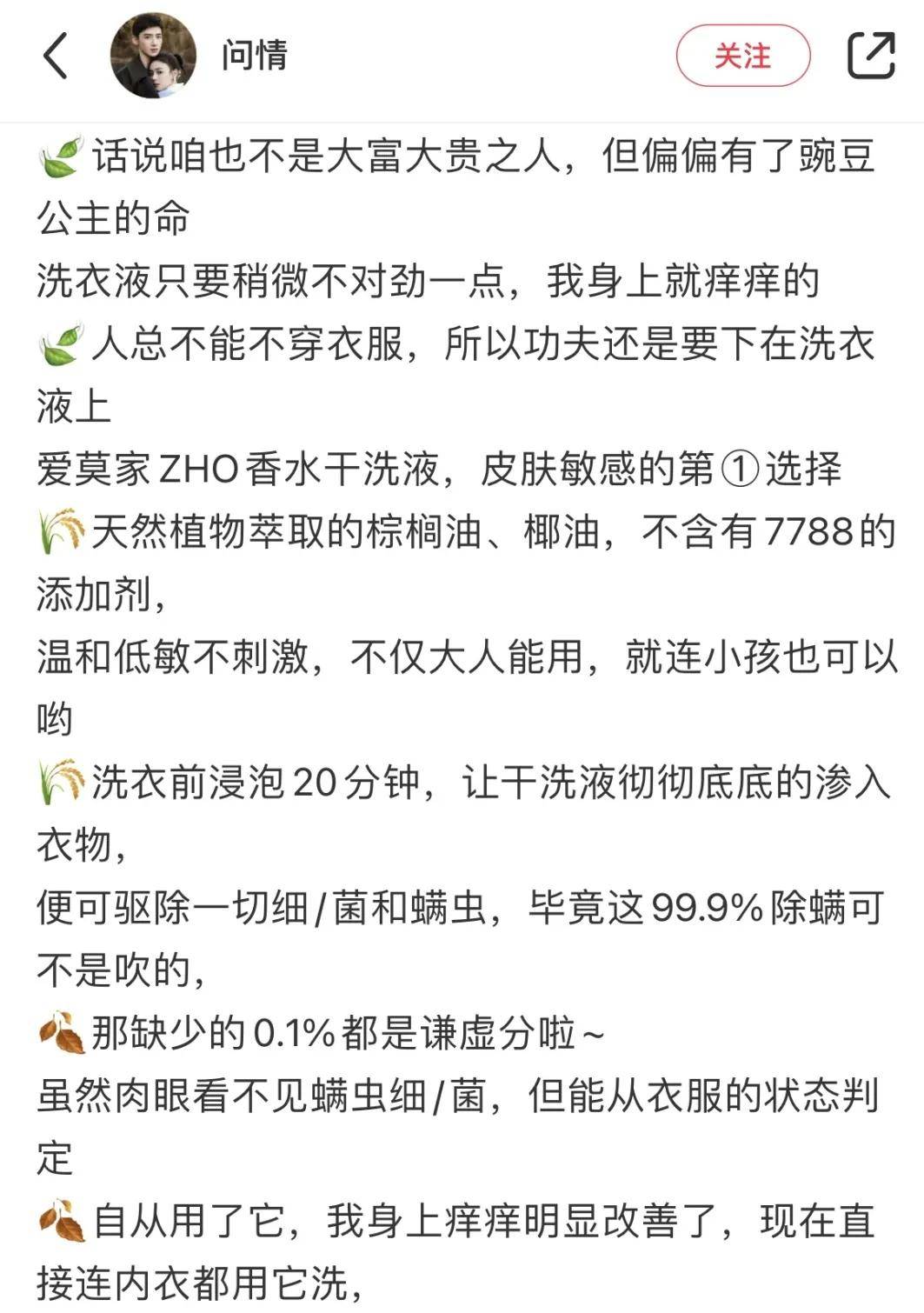Click the leaf emoji before 人总不能不穿衣服
924x1313 pixels.
click(x=59, y=347)
